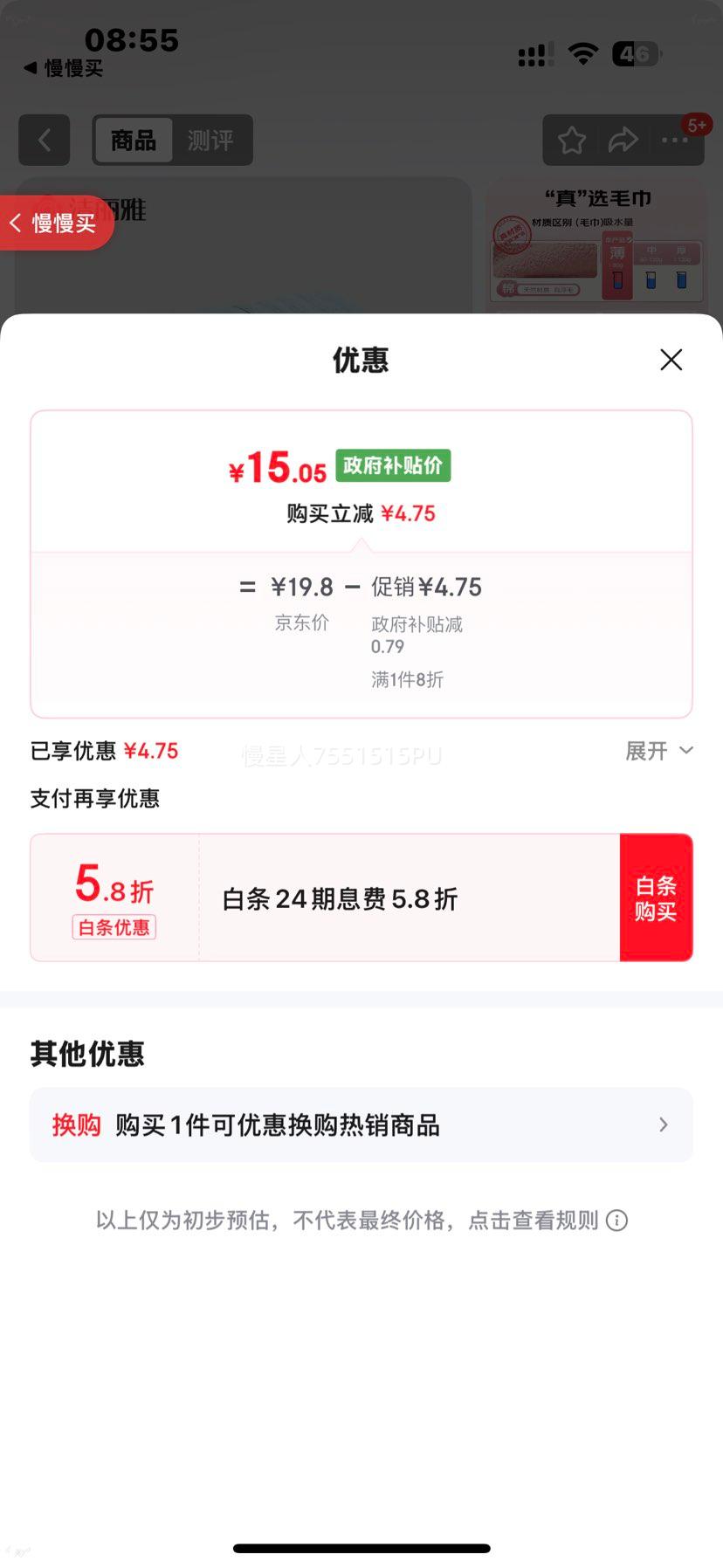Viewport: 723px width, 1568px height.
Task: Click the home indicator bar
Action: coord(361,1549)
